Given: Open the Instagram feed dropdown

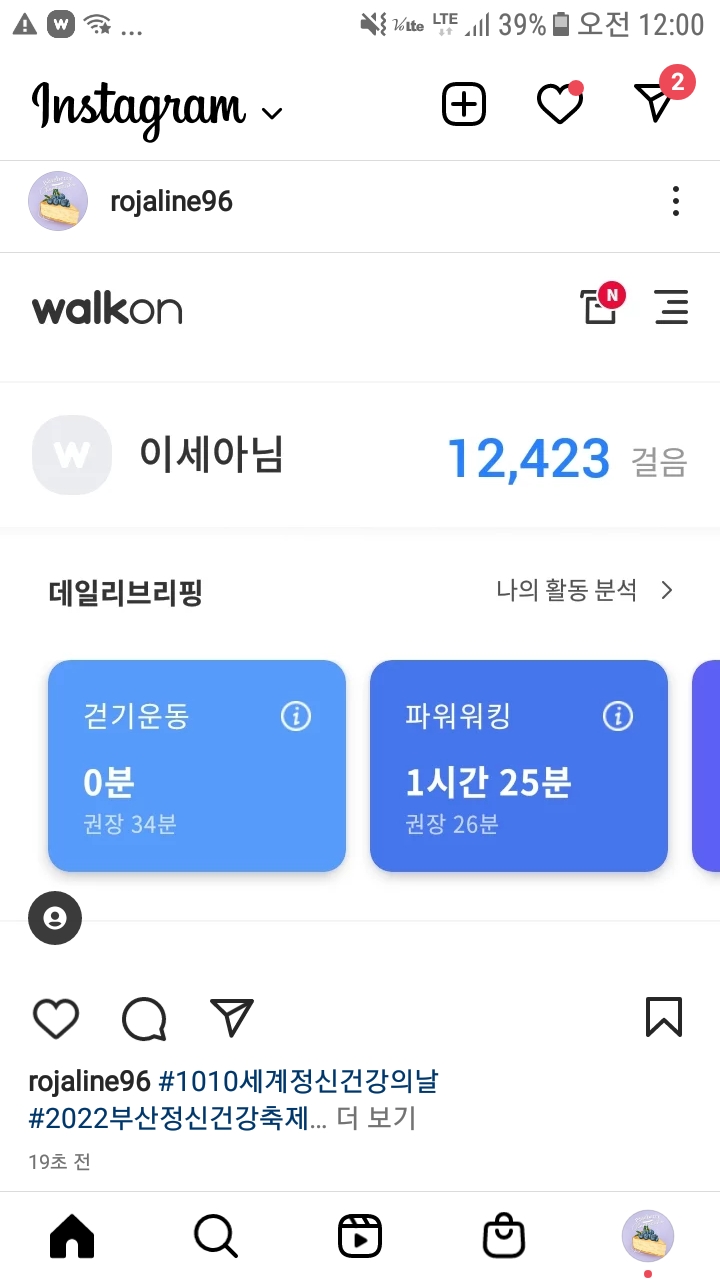Looking at the screenshot, I should coord(271,112).
